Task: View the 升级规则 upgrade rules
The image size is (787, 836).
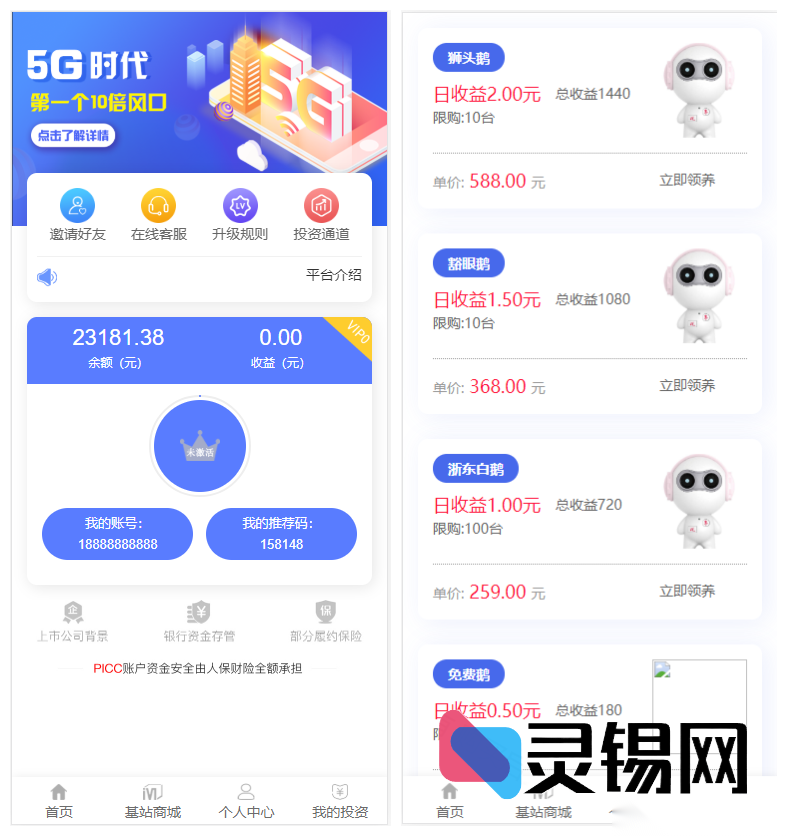Action: click(240, 215)
